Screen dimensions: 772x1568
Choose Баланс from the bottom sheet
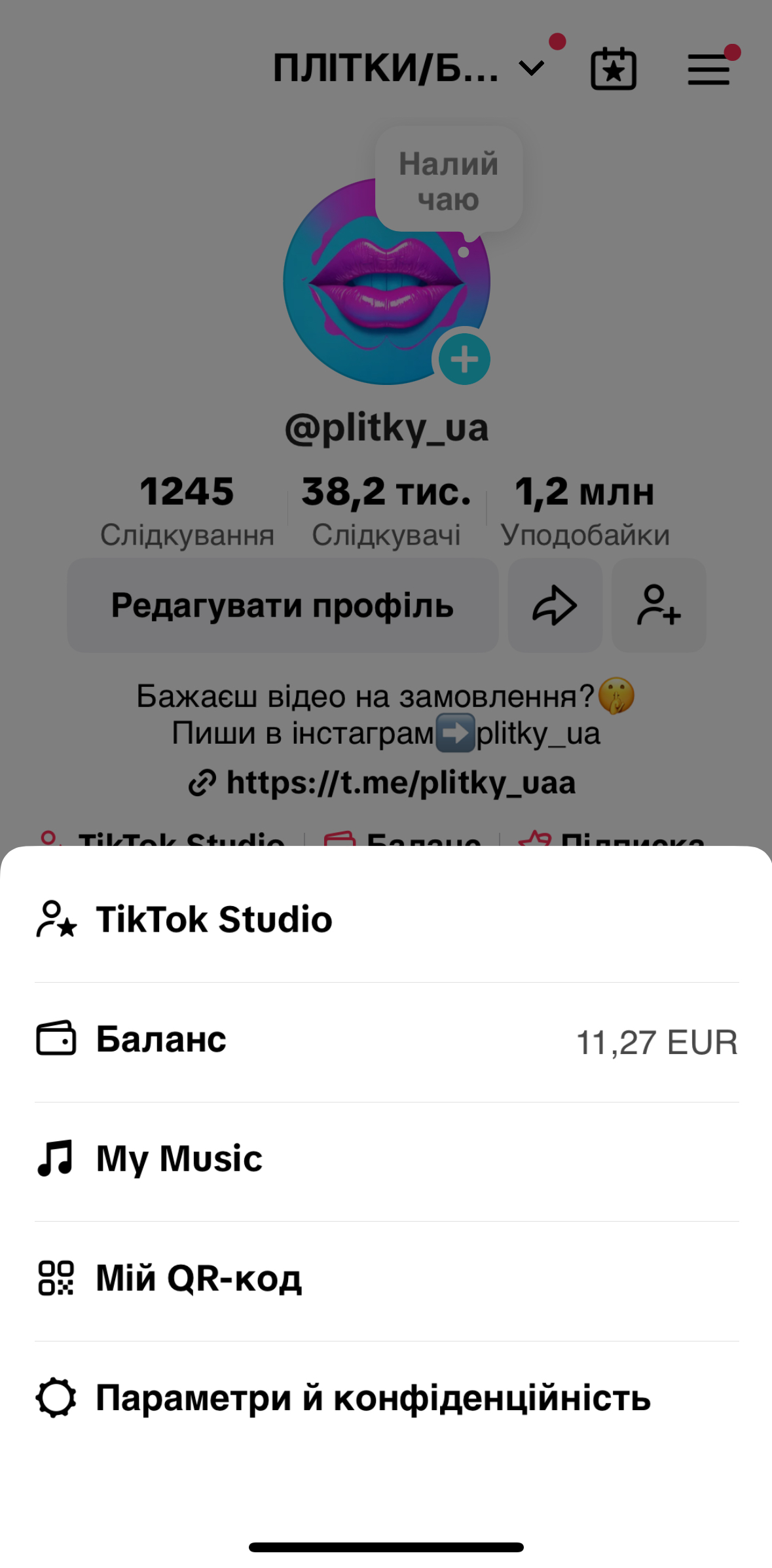click(x=159, y=1041)
